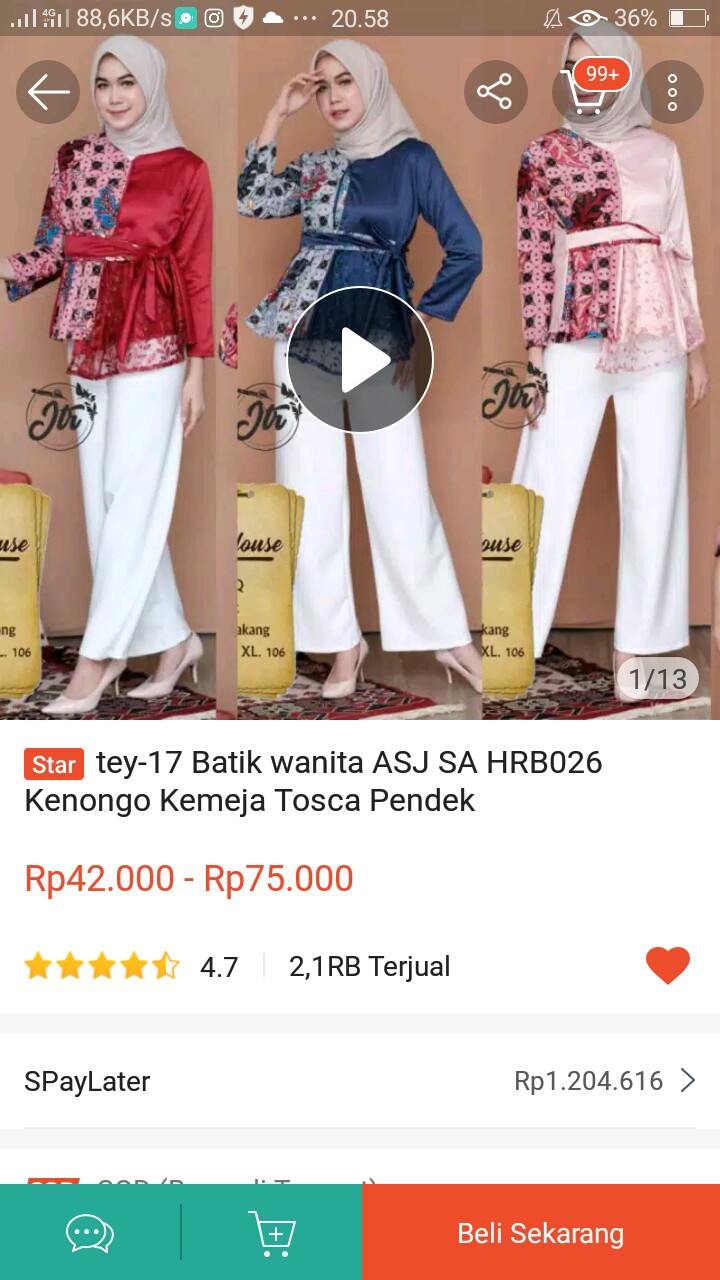This screenshot has width=720, height=1280.
Task: Go back using the back arrow
Action: 47,91
